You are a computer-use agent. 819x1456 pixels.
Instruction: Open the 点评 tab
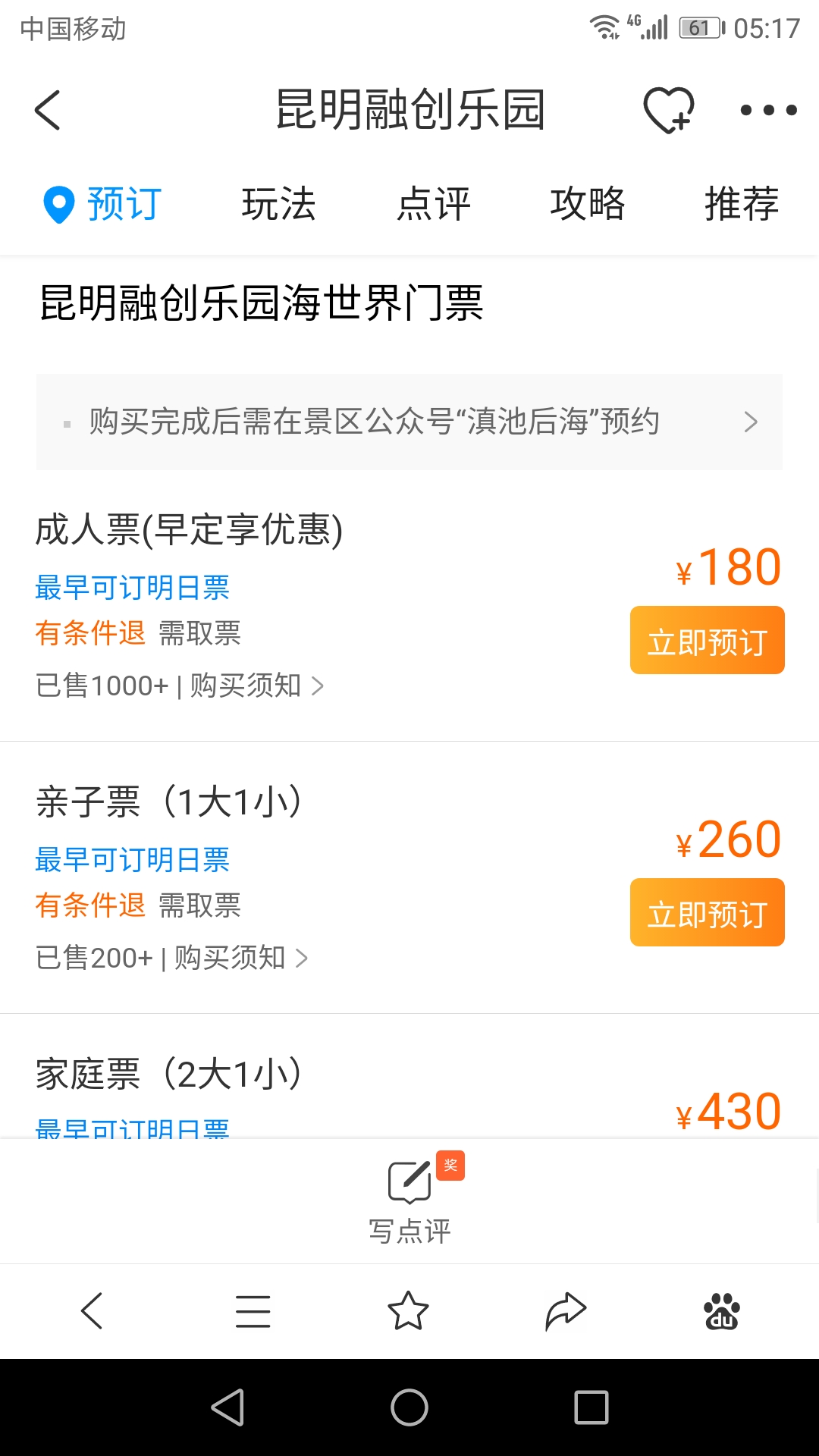(434, 204)
